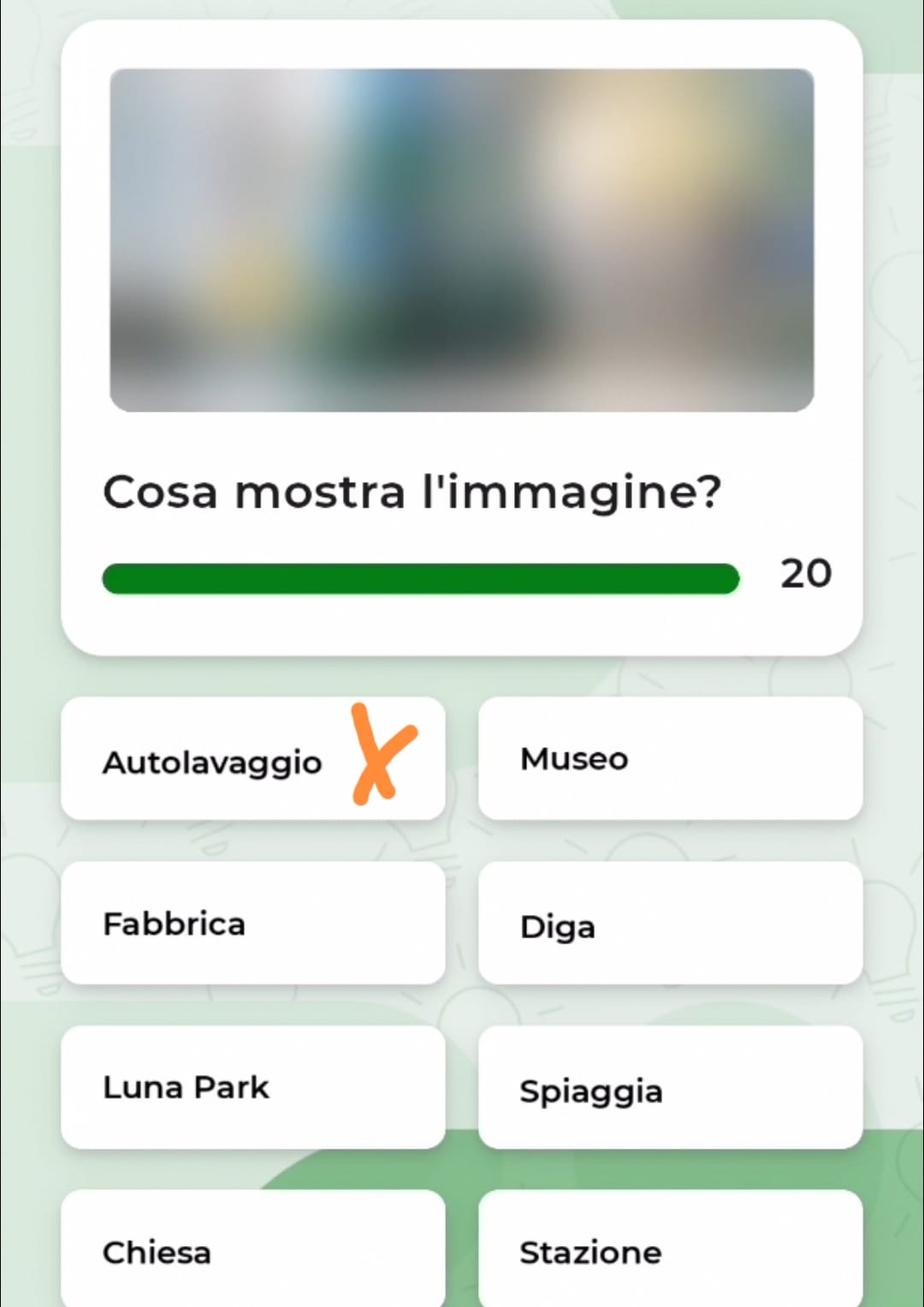
Task: Choose Museo as the answer
Action: 670,759
